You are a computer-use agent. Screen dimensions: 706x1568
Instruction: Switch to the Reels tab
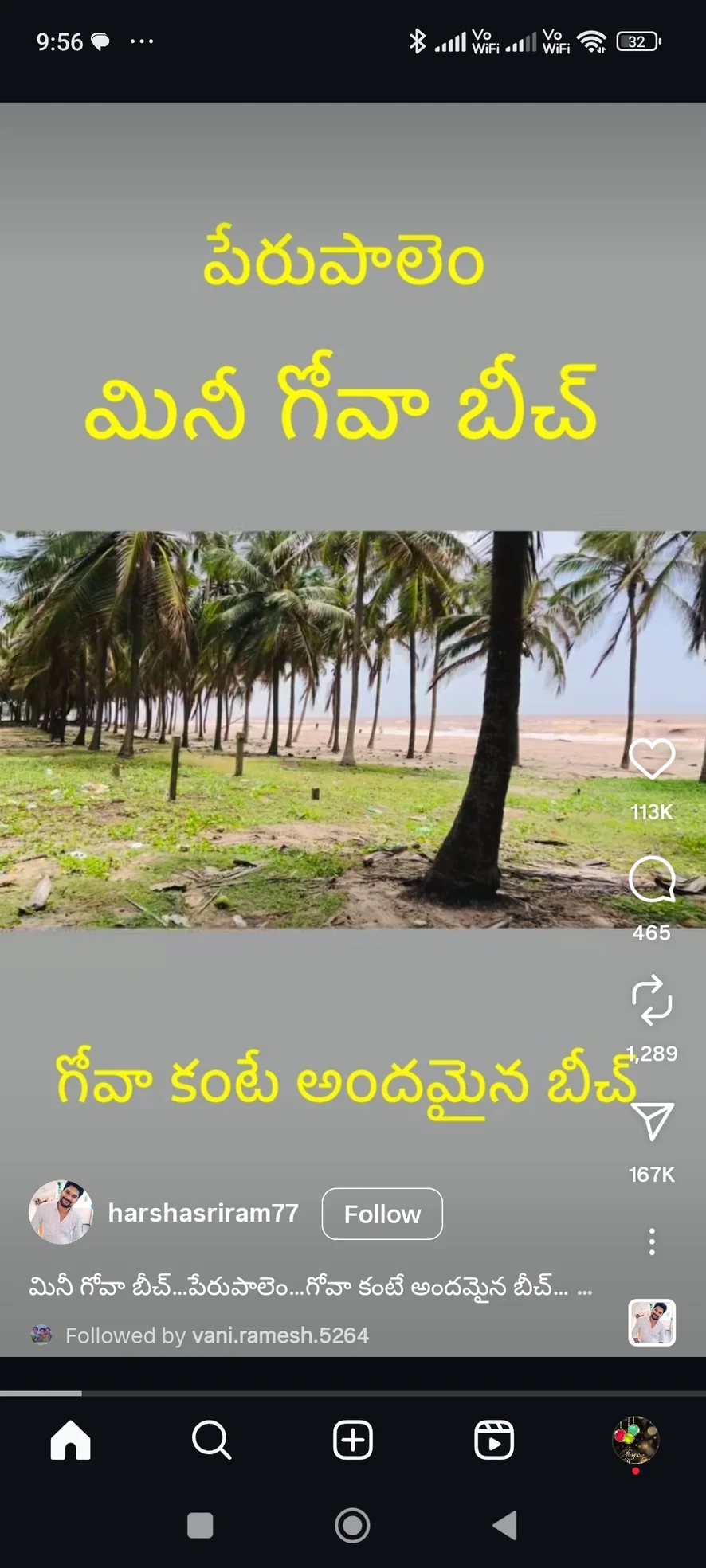[493, 1440]
